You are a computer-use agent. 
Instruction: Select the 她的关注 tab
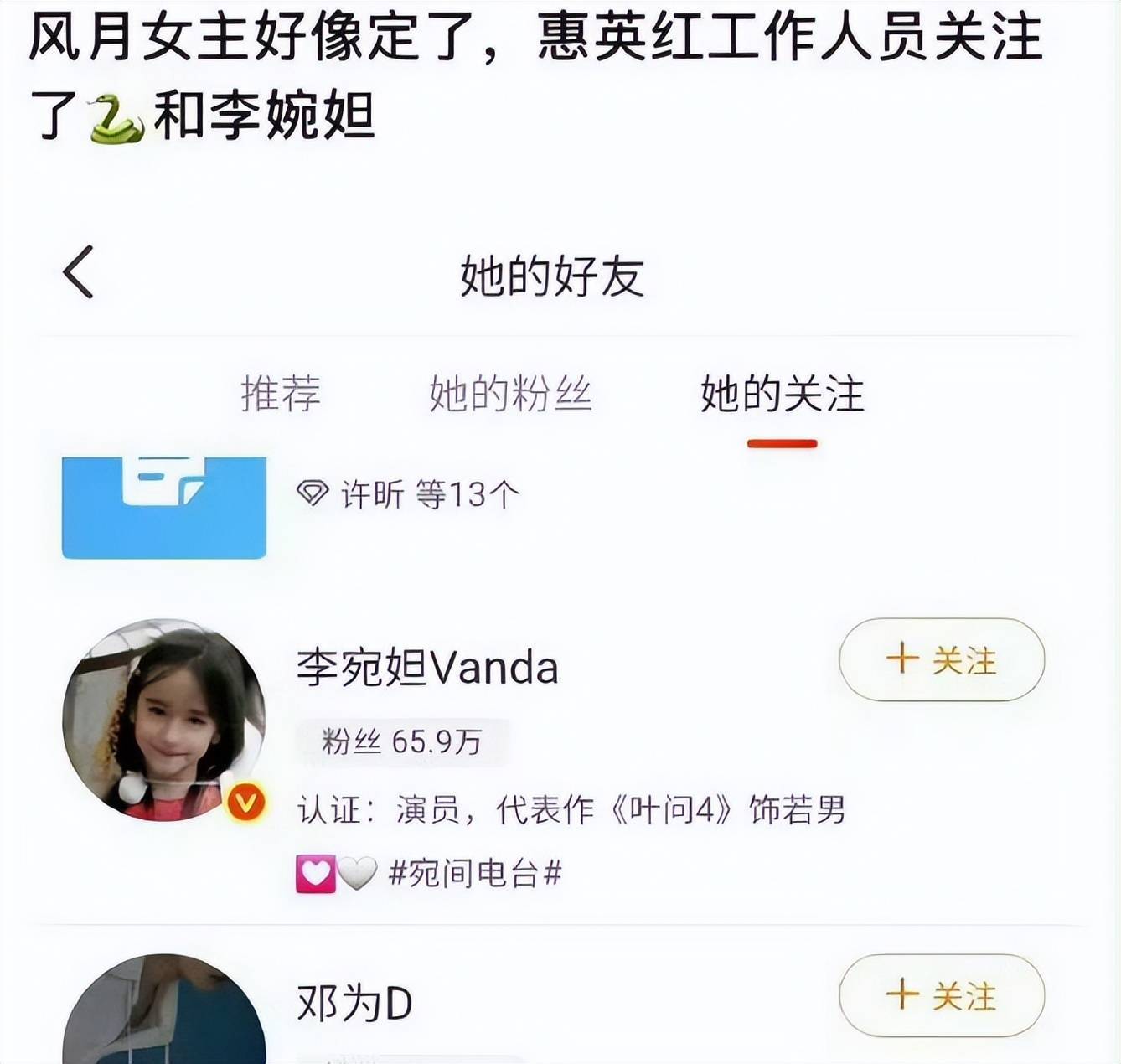(782, 394)
